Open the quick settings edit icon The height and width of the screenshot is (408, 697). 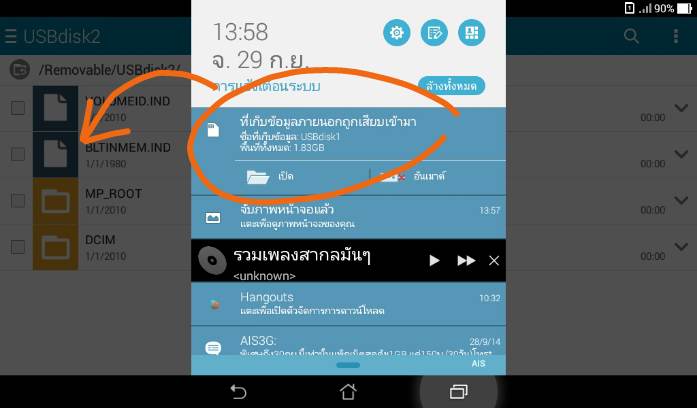pyautogui.click(x=434, y=33)
